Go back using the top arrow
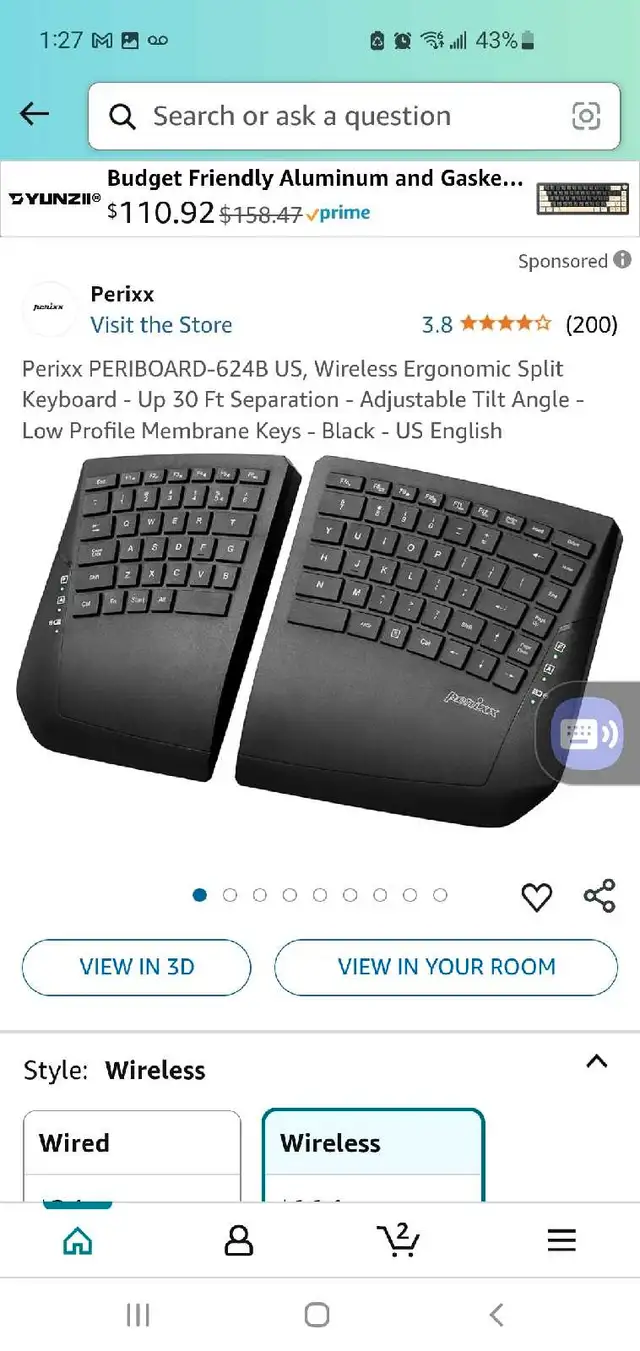This screenshot has width=640, height=1351. 35,115
